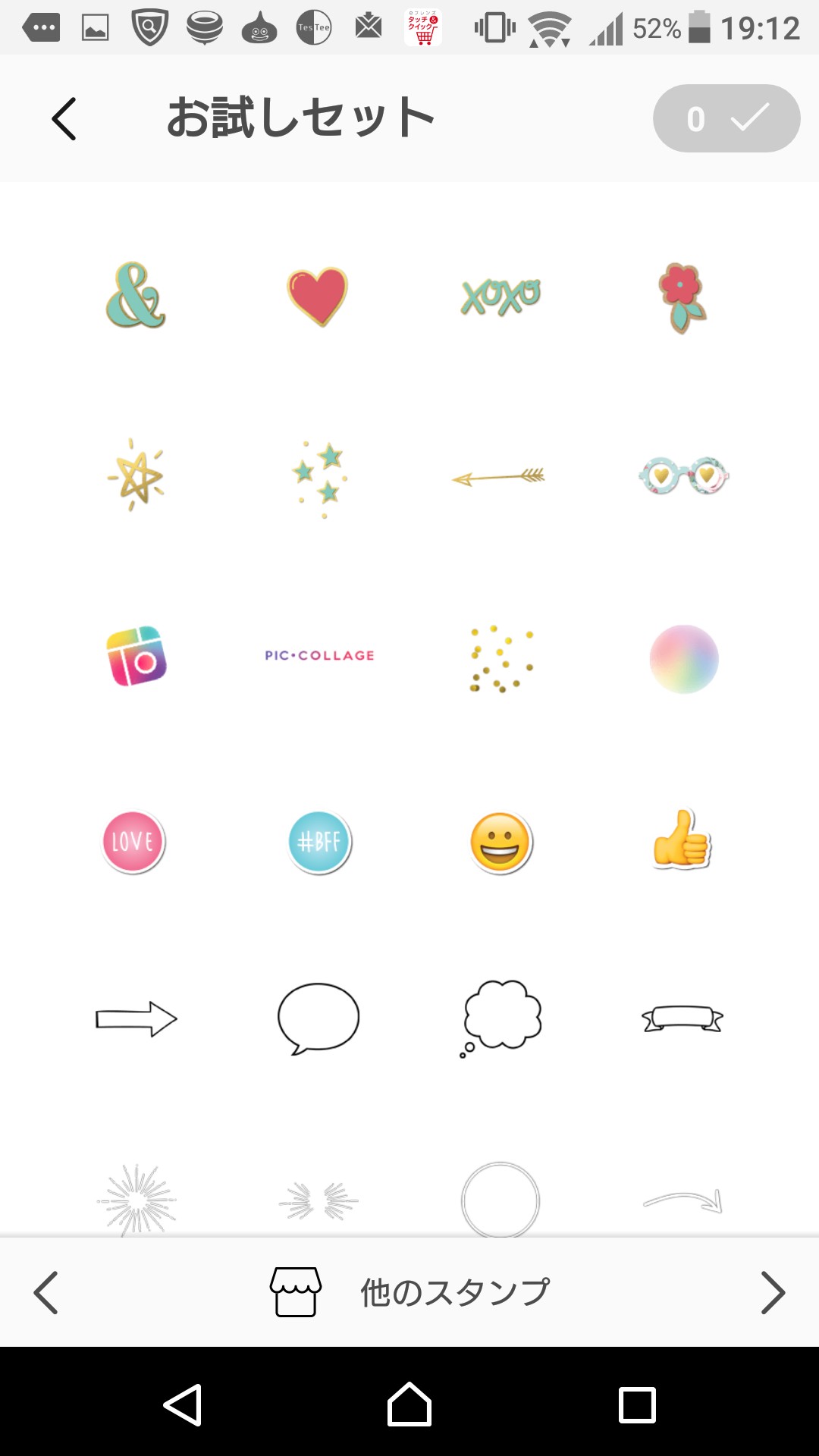Select the heart glasses sticker
Image resolution: width=819 pixels, height=1456 pixels.
click(x=683, y=476)
